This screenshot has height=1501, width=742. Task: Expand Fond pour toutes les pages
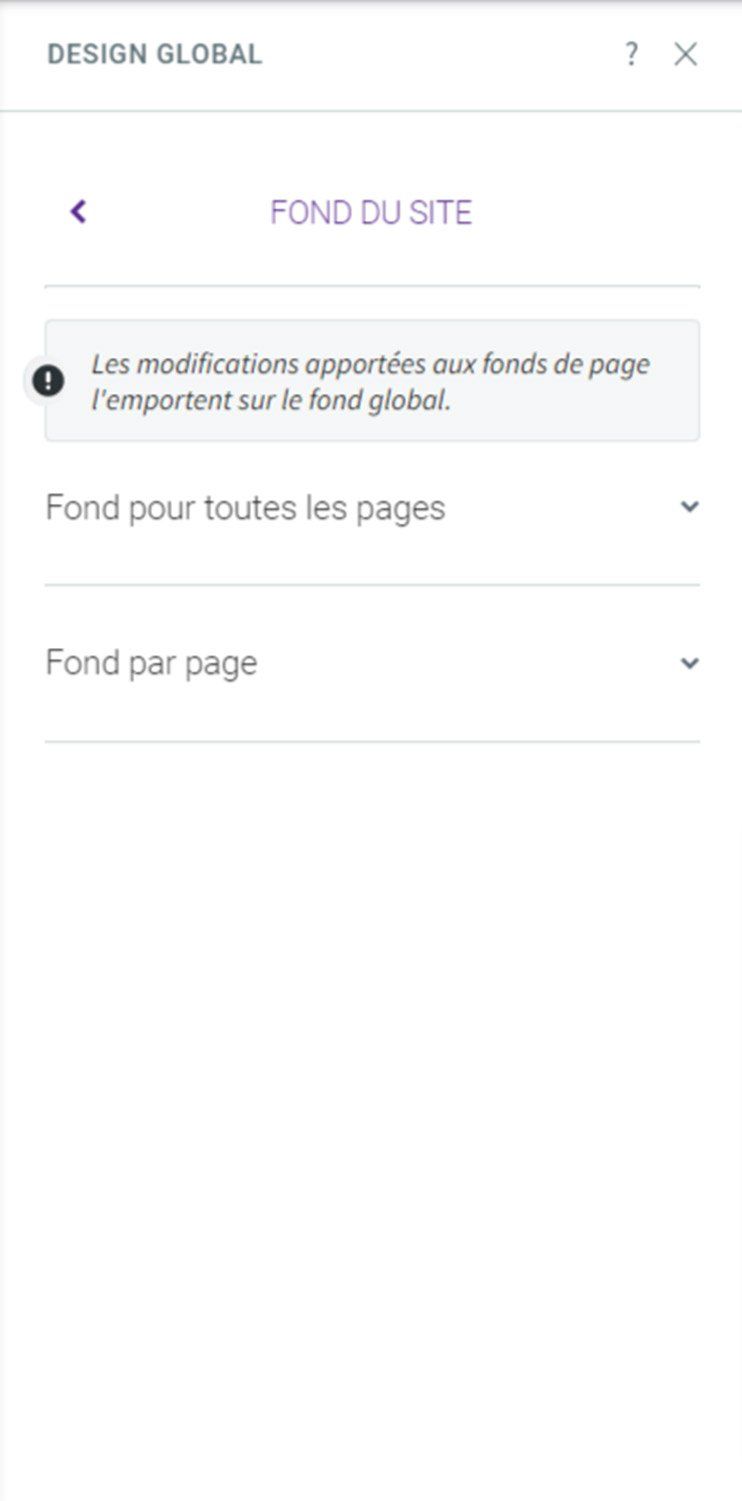click(372, 508)
